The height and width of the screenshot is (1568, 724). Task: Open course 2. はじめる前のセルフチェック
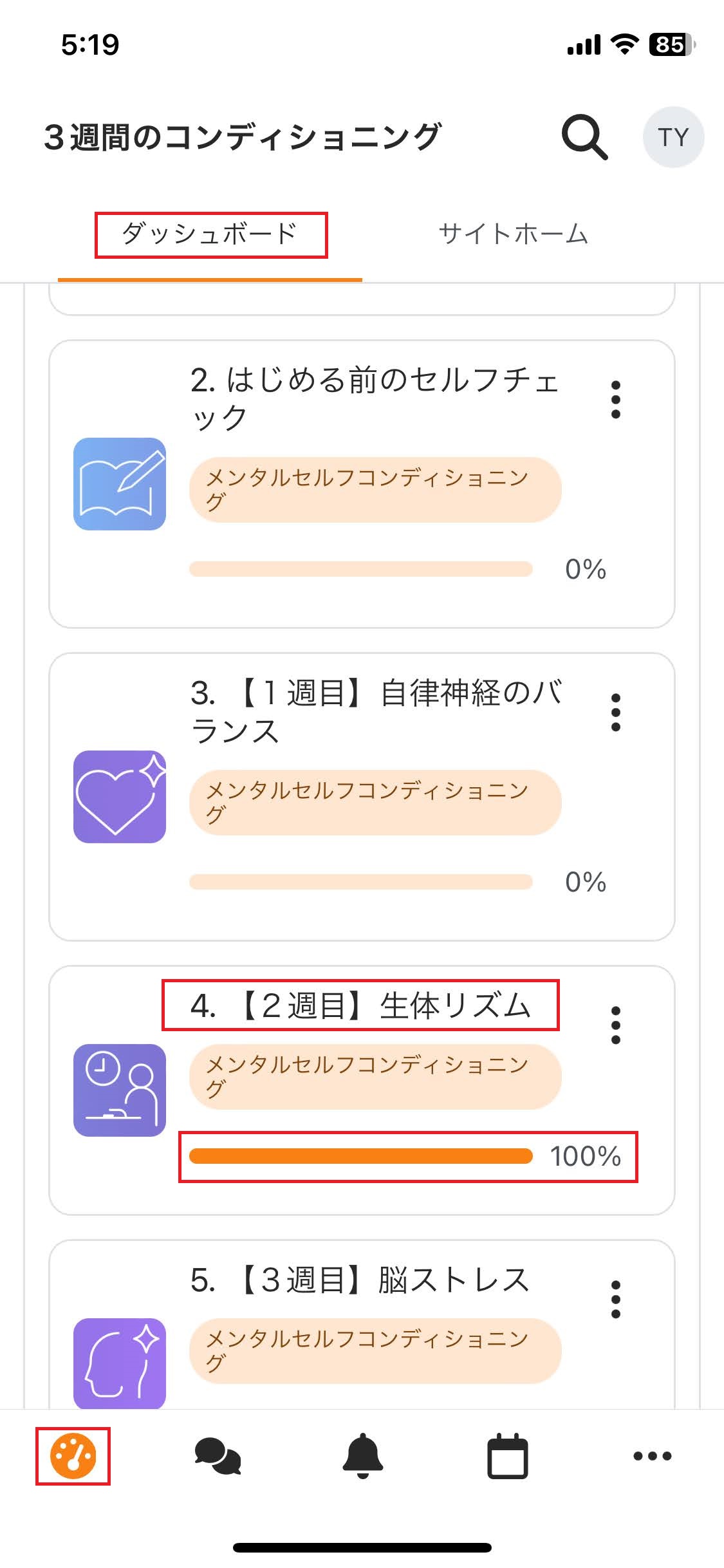coord(375,398)
